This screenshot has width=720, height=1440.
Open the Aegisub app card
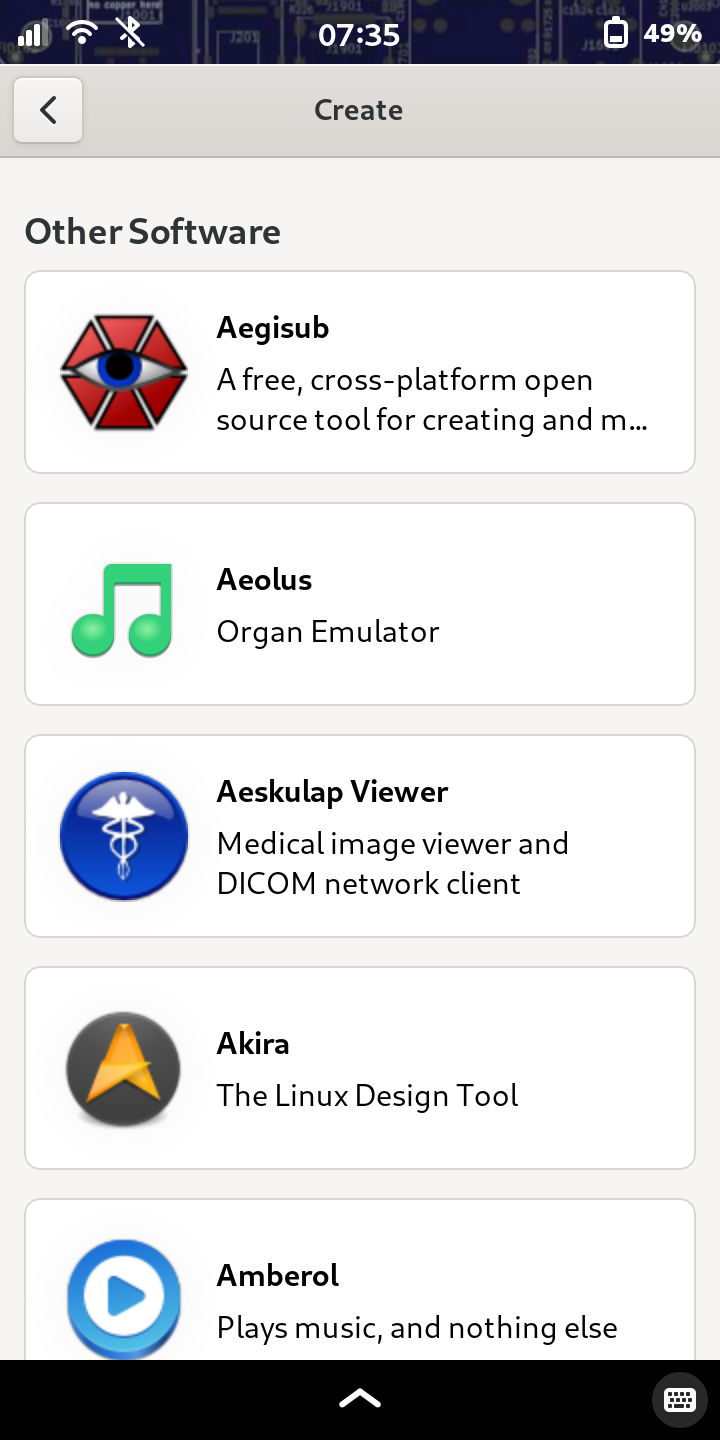360,372
